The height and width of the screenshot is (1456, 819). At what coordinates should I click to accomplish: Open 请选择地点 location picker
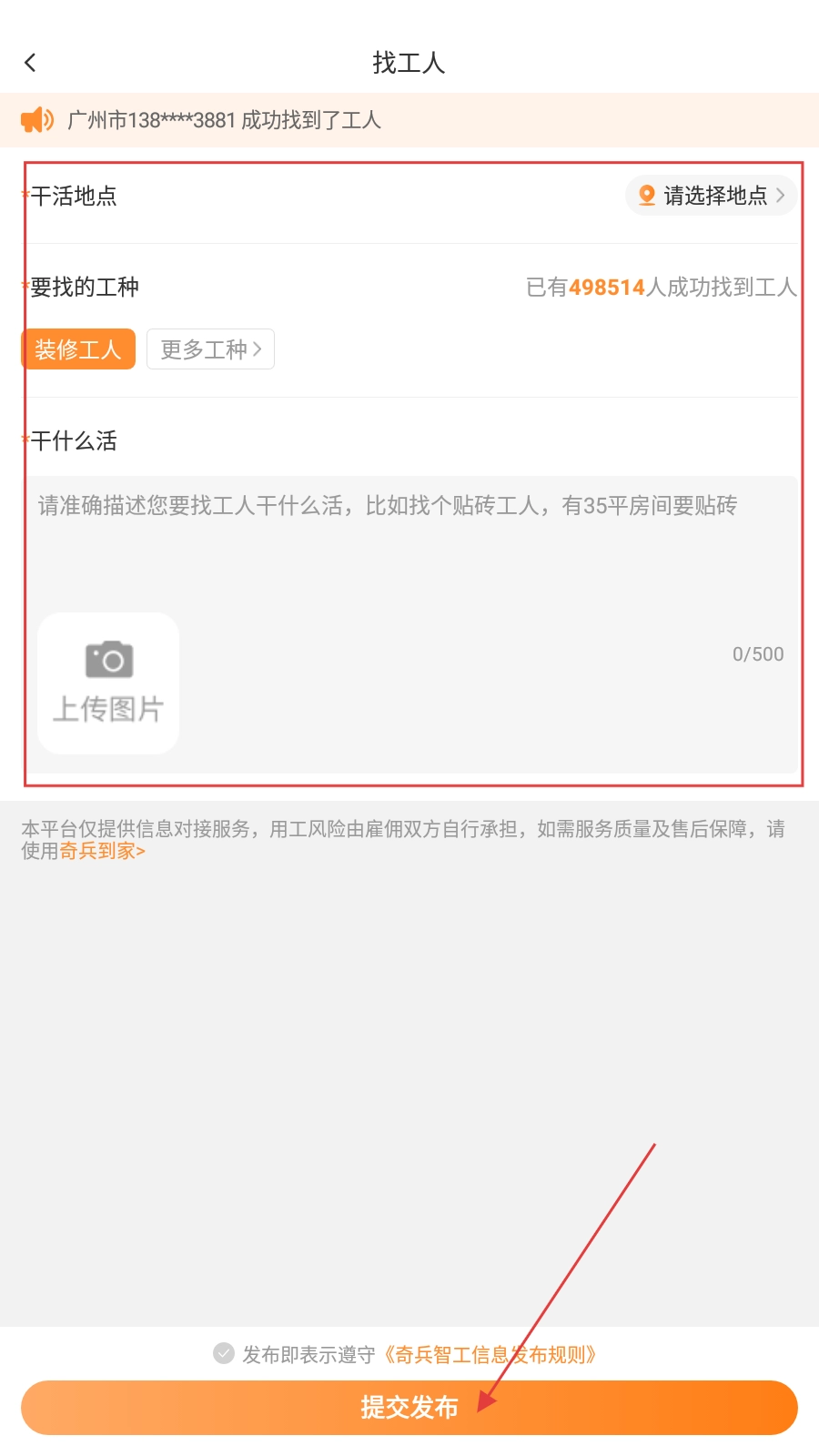[711, 196]
